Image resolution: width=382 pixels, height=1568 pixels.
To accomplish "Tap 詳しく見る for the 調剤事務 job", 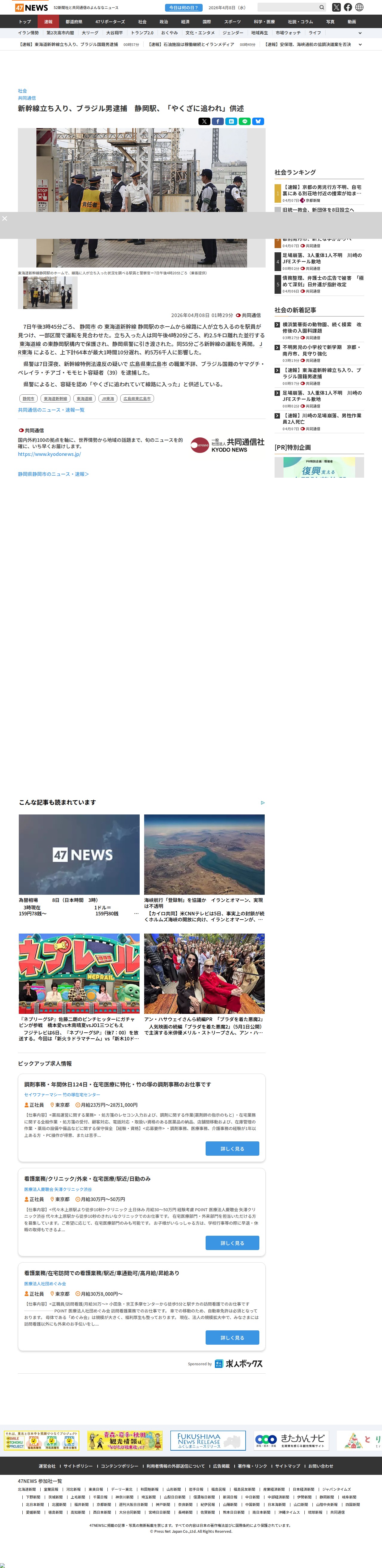I will (232, 1149).
